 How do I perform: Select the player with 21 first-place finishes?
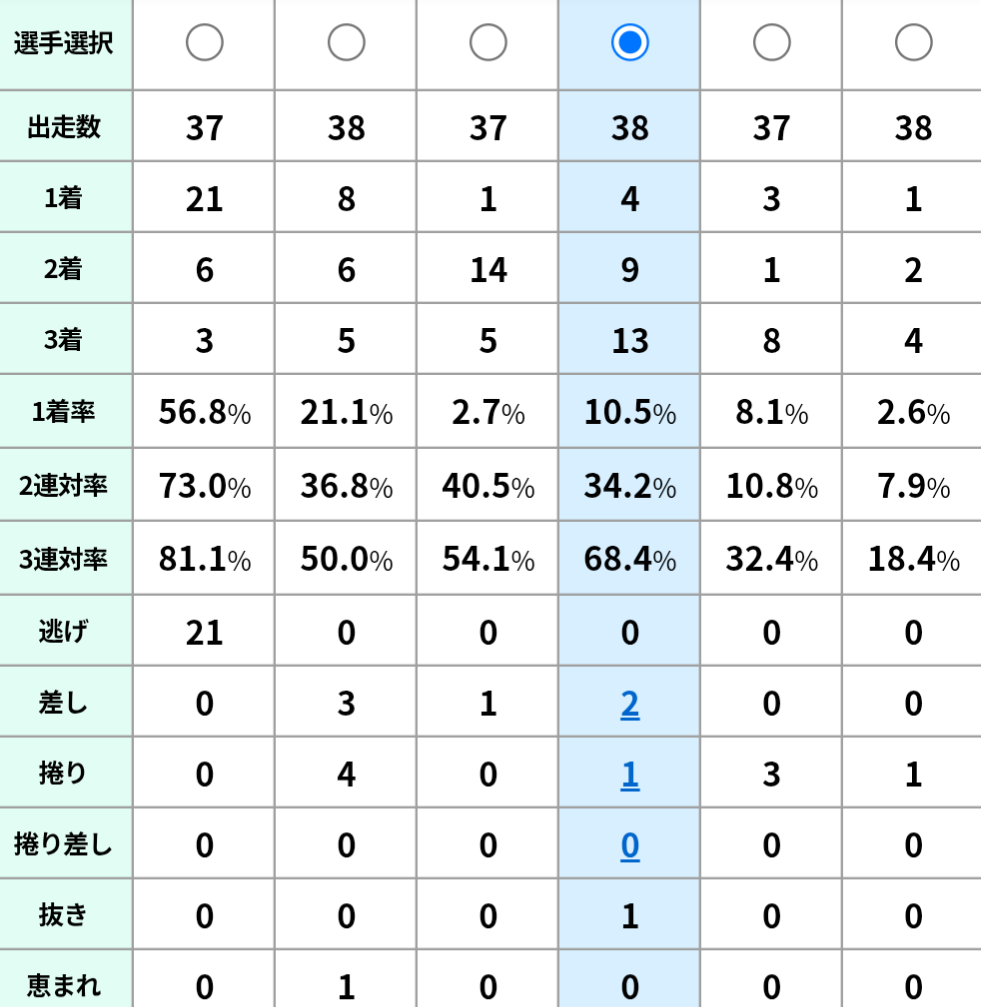pos(204,43)
